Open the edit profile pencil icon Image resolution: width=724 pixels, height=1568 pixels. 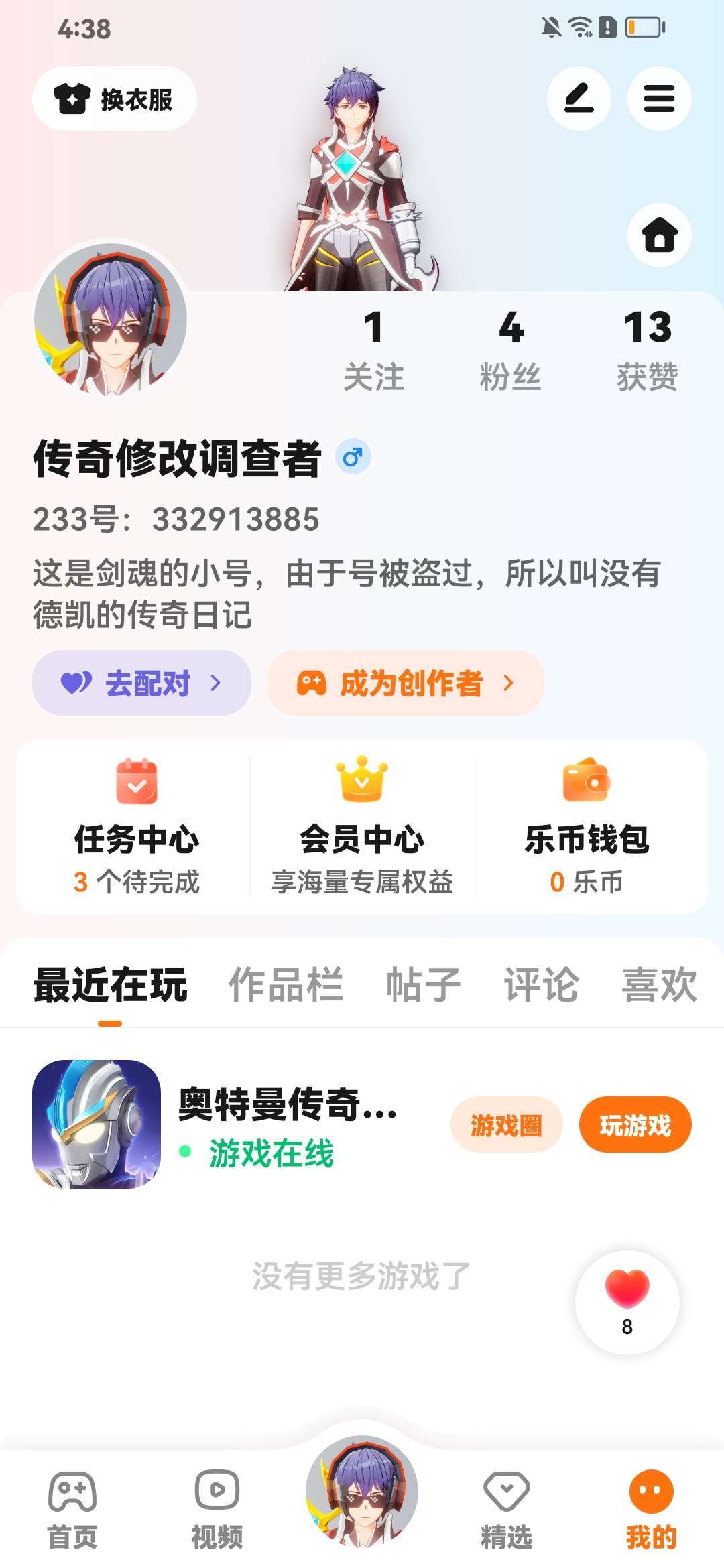pyautogui.click(x=579, y=99)
